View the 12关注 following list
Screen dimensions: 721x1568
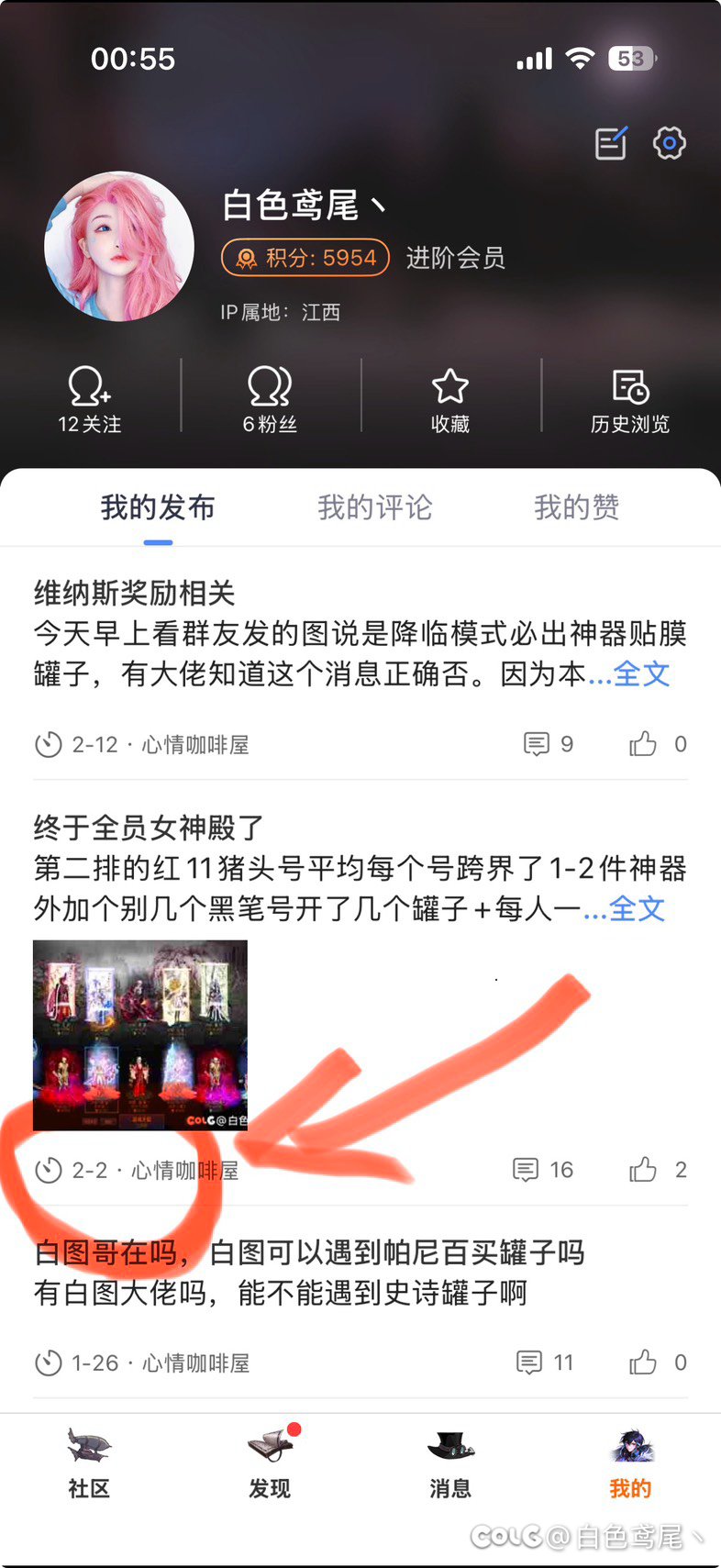(x=90, y=399)
